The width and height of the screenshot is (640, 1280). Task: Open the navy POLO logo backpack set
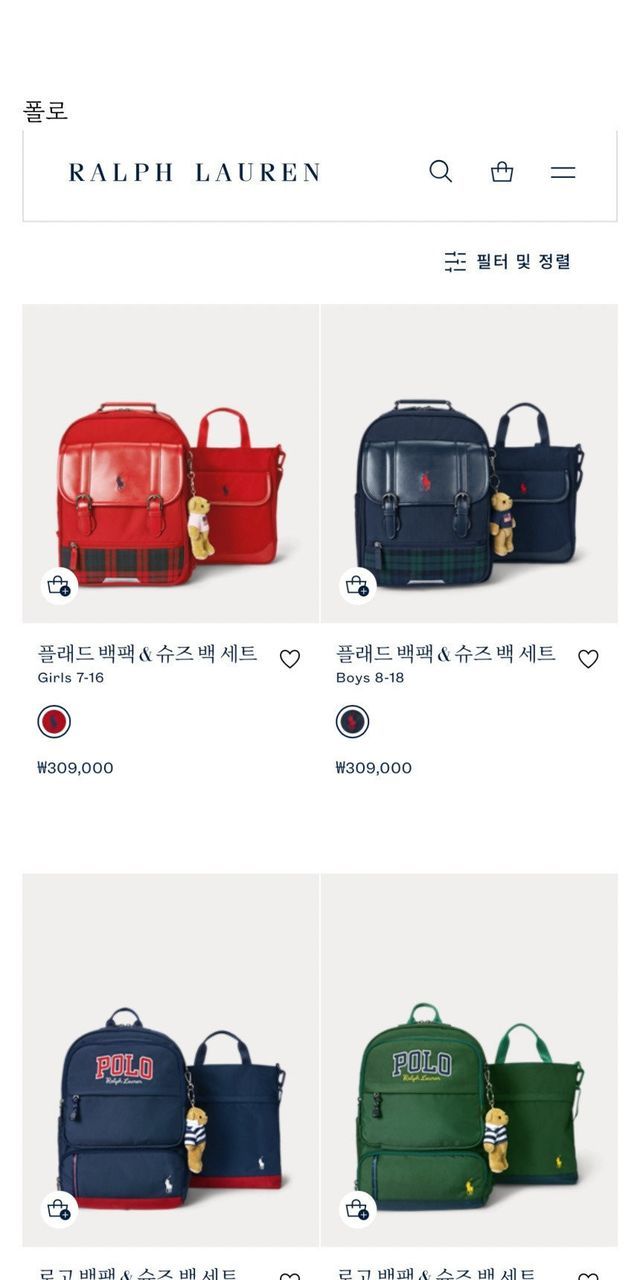pos(170,1090)
